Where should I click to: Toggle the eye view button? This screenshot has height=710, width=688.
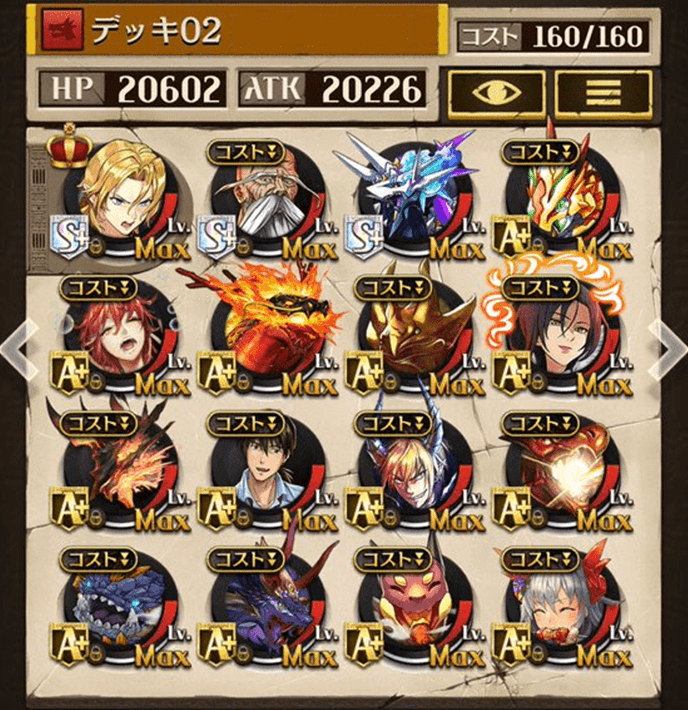pos(496,92)
